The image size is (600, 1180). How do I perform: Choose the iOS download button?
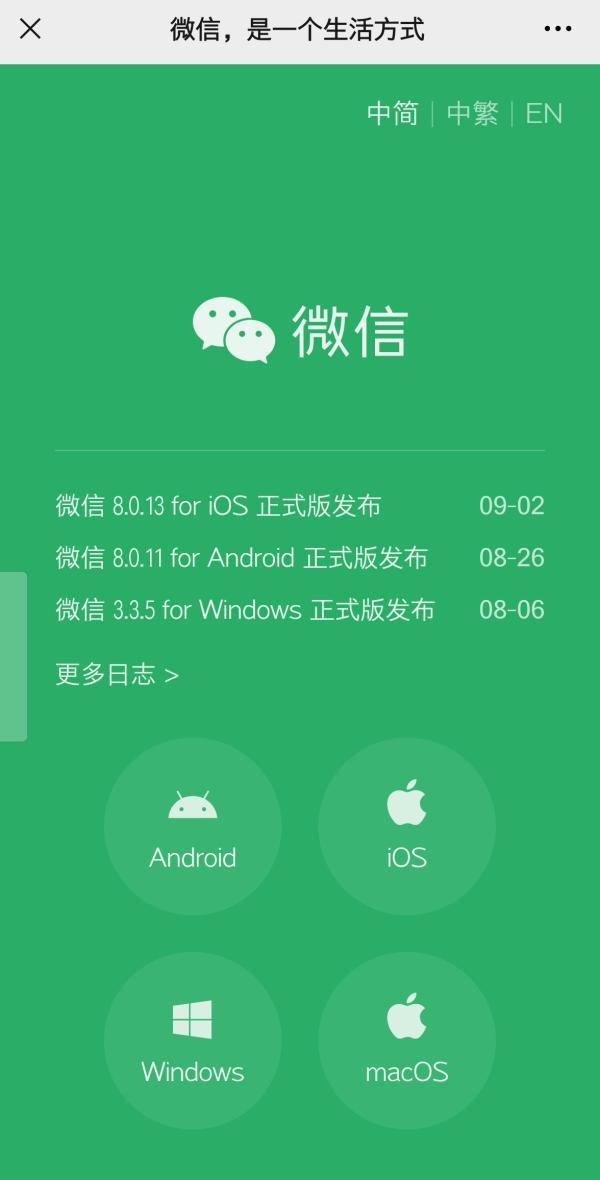point(407,826)
